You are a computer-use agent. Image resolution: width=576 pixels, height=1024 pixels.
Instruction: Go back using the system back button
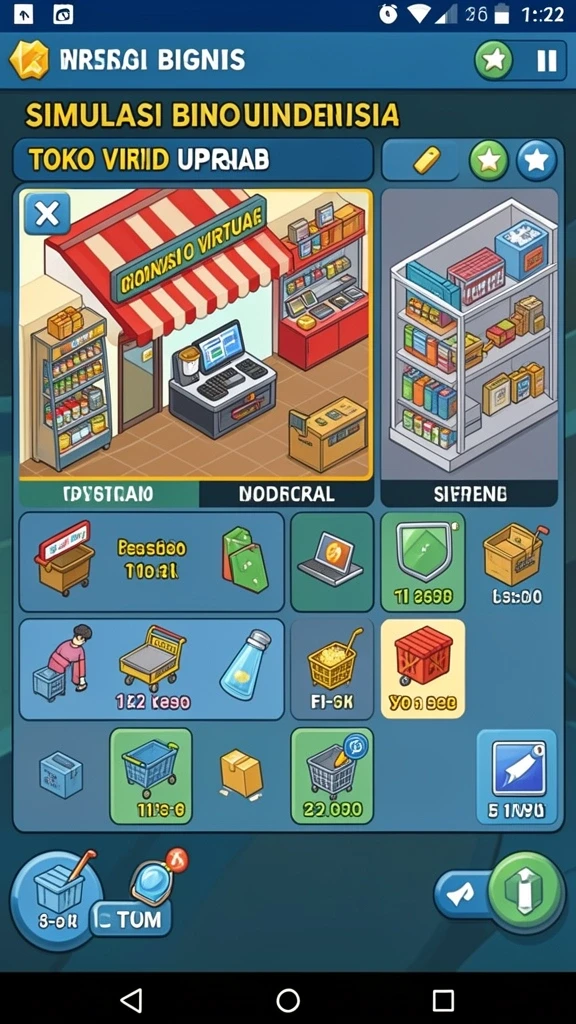131,999
